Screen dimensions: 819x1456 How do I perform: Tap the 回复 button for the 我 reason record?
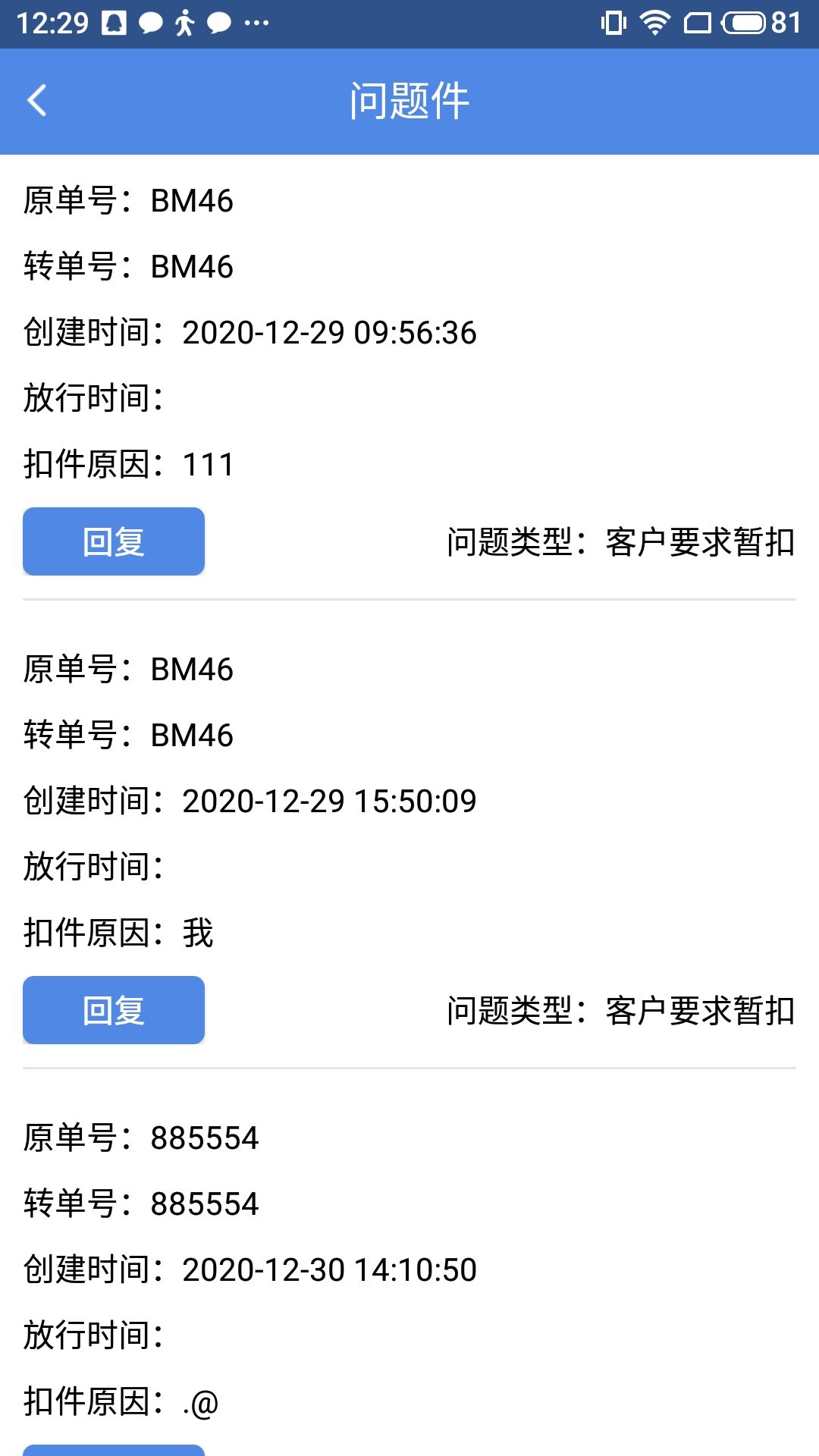(113, 1010)
